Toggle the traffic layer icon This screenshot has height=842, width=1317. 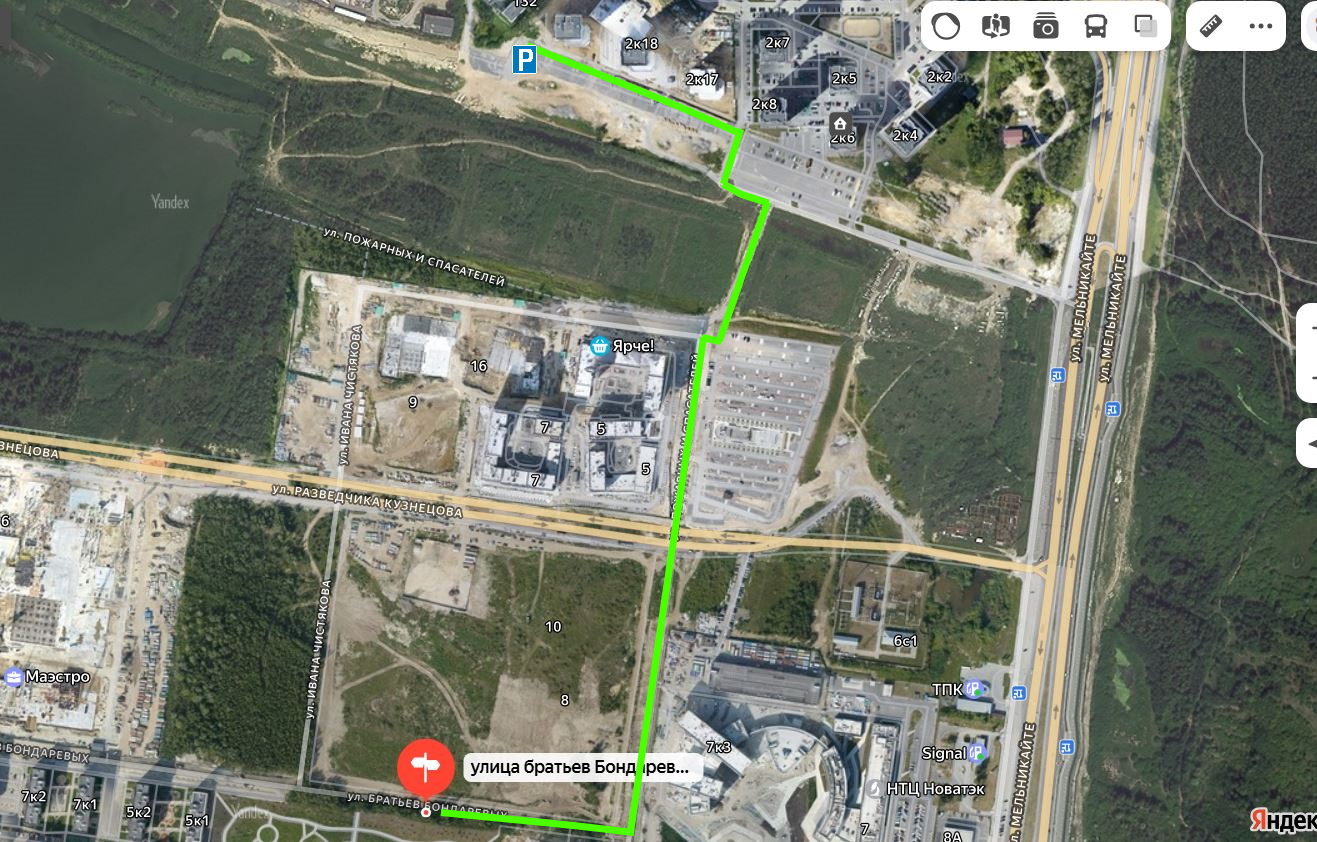[x=945, y=26]
